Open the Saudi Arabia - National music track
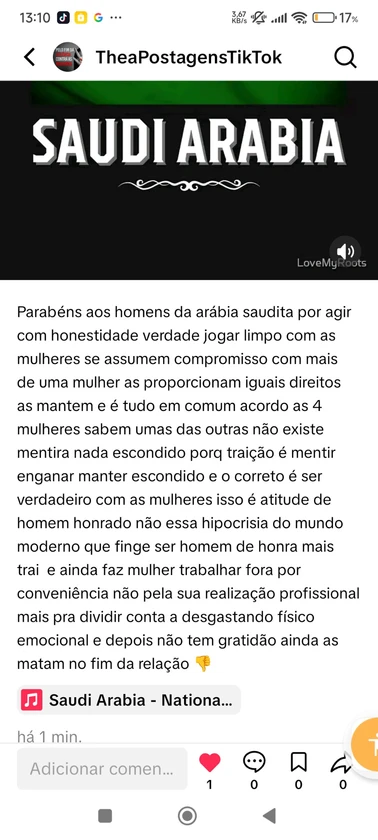Image resolution: width=378 pixels, height=840 pixels. [x=129, y=700]
